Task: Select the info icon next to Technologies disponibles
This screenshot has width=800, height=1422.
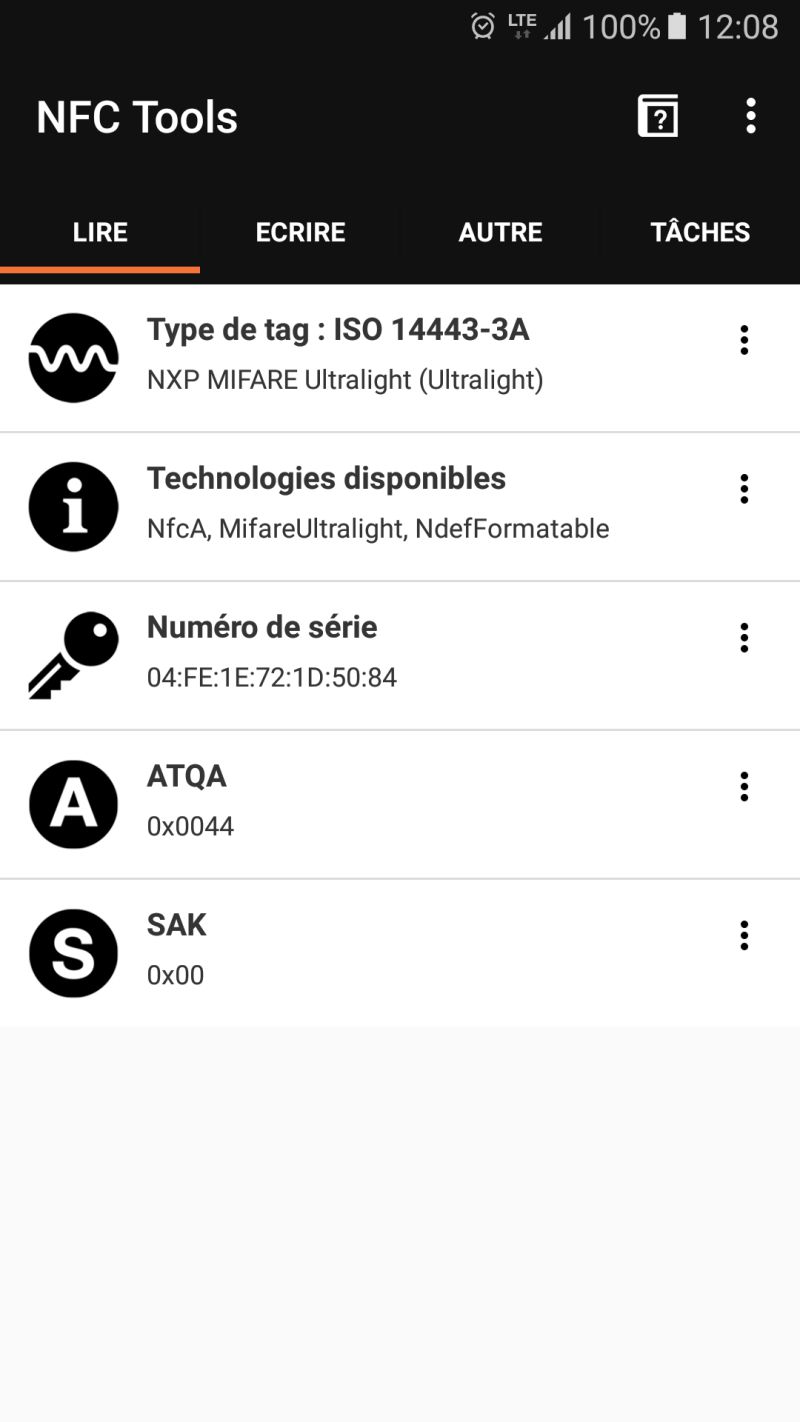Action: 73,505
